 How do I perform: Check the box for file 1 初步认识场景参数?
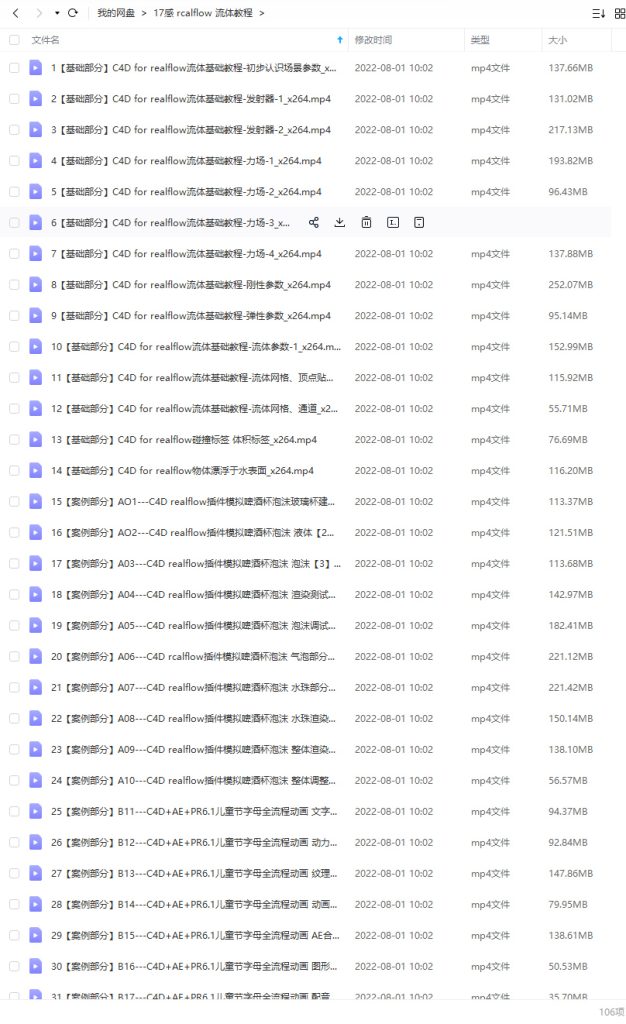14,68
